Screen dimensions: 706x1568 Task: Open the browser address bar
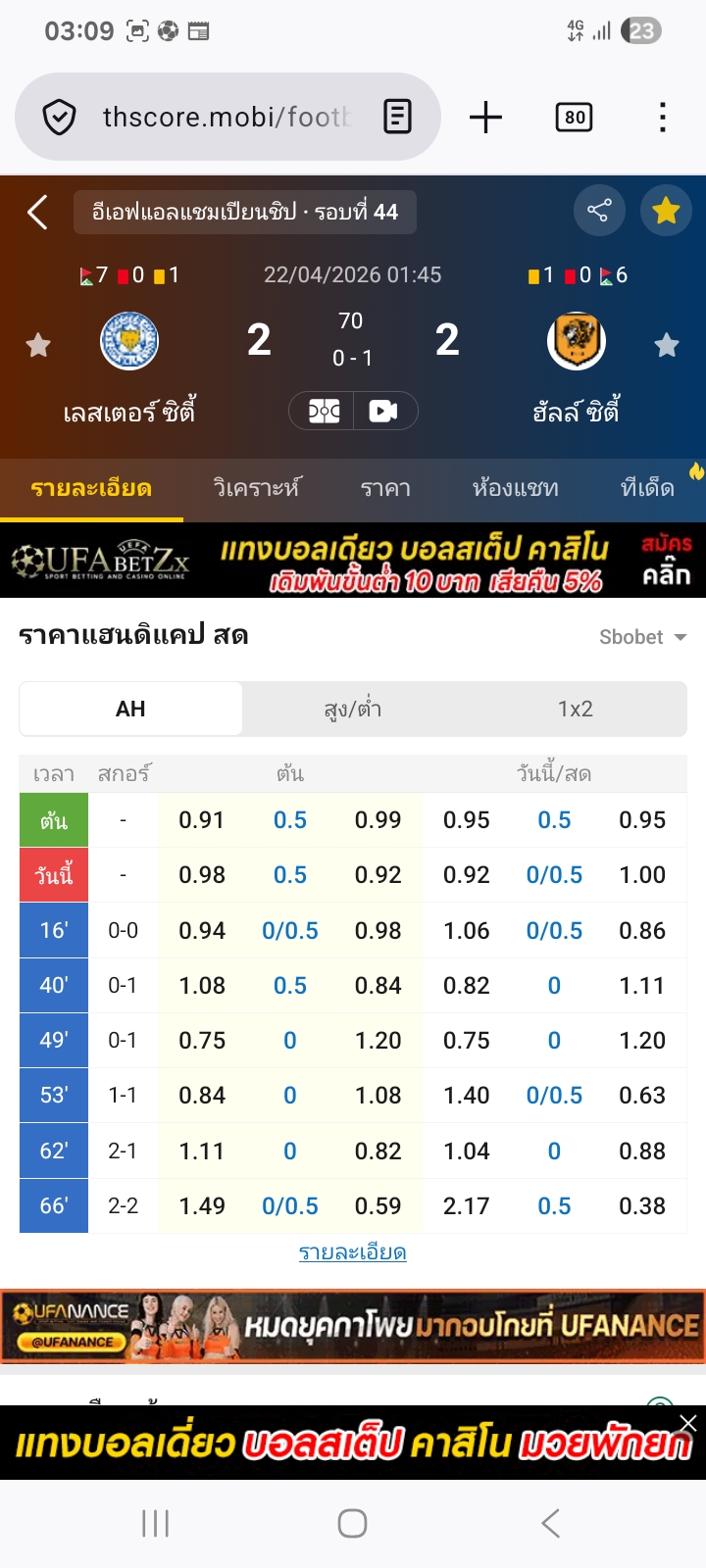pyautogui.click(x=226, y=118)
